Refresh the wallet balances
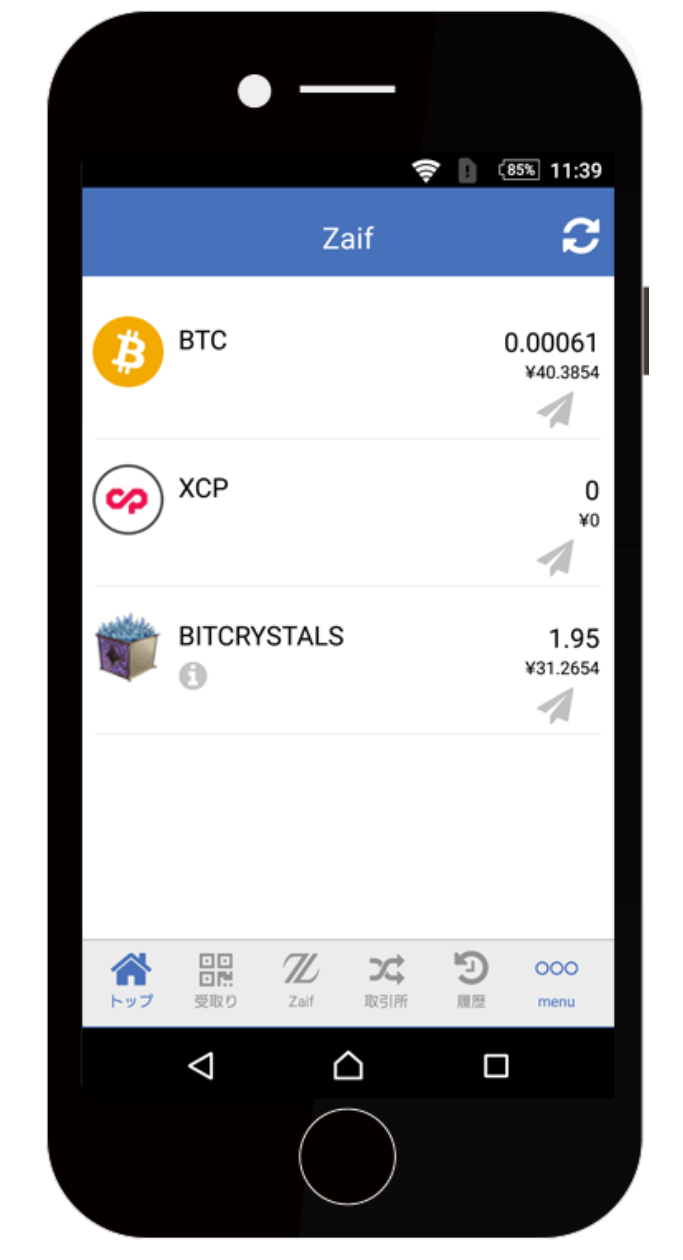The height and width of the screenshot is (1260, 683). point(580,235)
